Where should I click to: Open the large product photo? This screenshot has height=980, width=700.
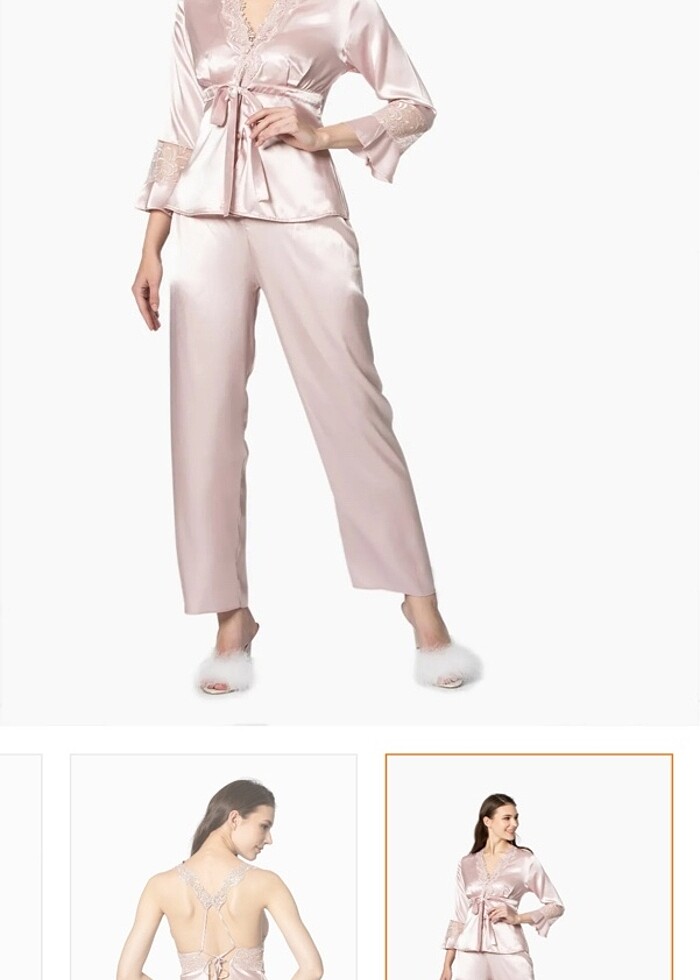pyautogui.click(x=350, y=360)
